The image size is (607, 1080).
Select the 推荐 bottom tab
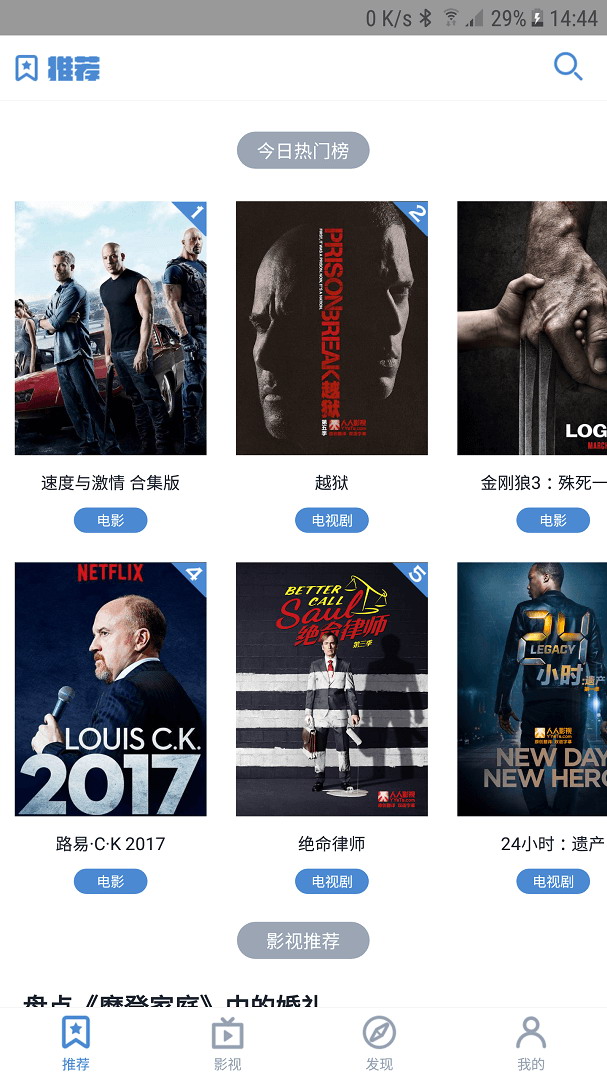tap(76, 1043)
